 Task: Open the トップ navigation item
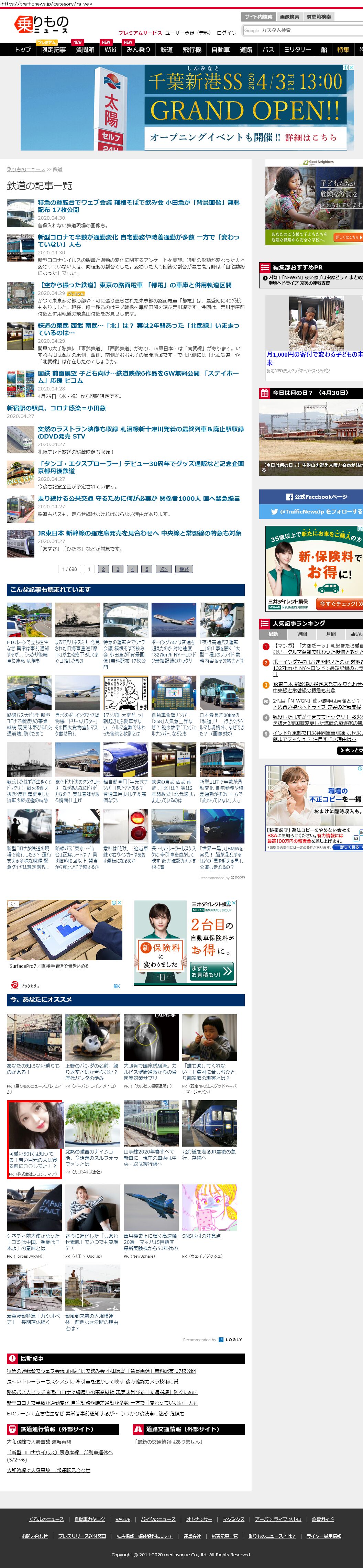tap(23, 50)
